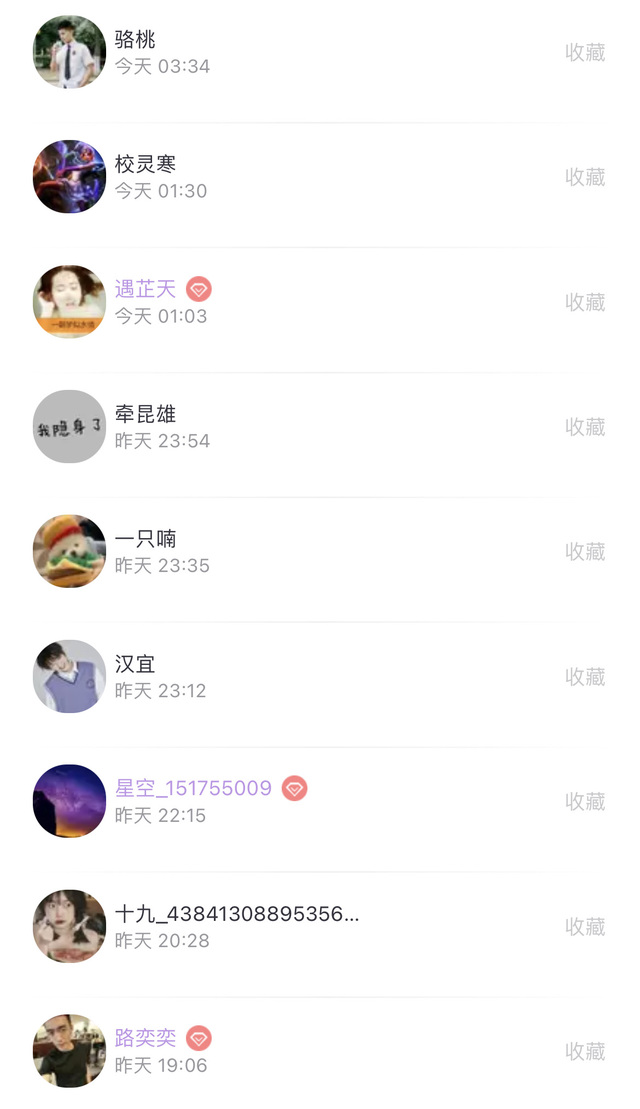Screen dimensions: 640x1109
Task: Tap 收藏 next to 骆桃
Action: coord(585,53)
